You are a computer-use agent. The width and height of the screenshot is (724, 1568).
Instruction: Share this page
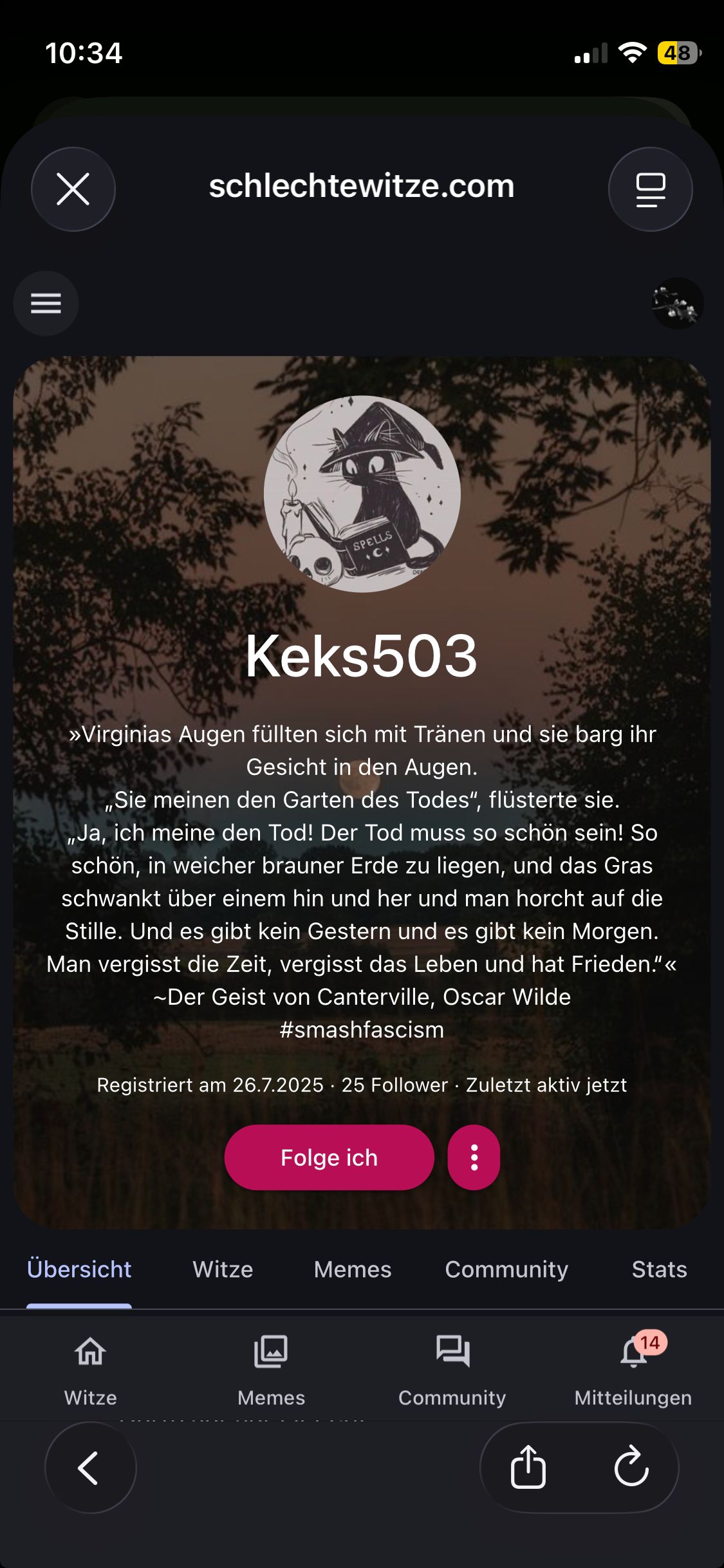[x=528, y=1468]
